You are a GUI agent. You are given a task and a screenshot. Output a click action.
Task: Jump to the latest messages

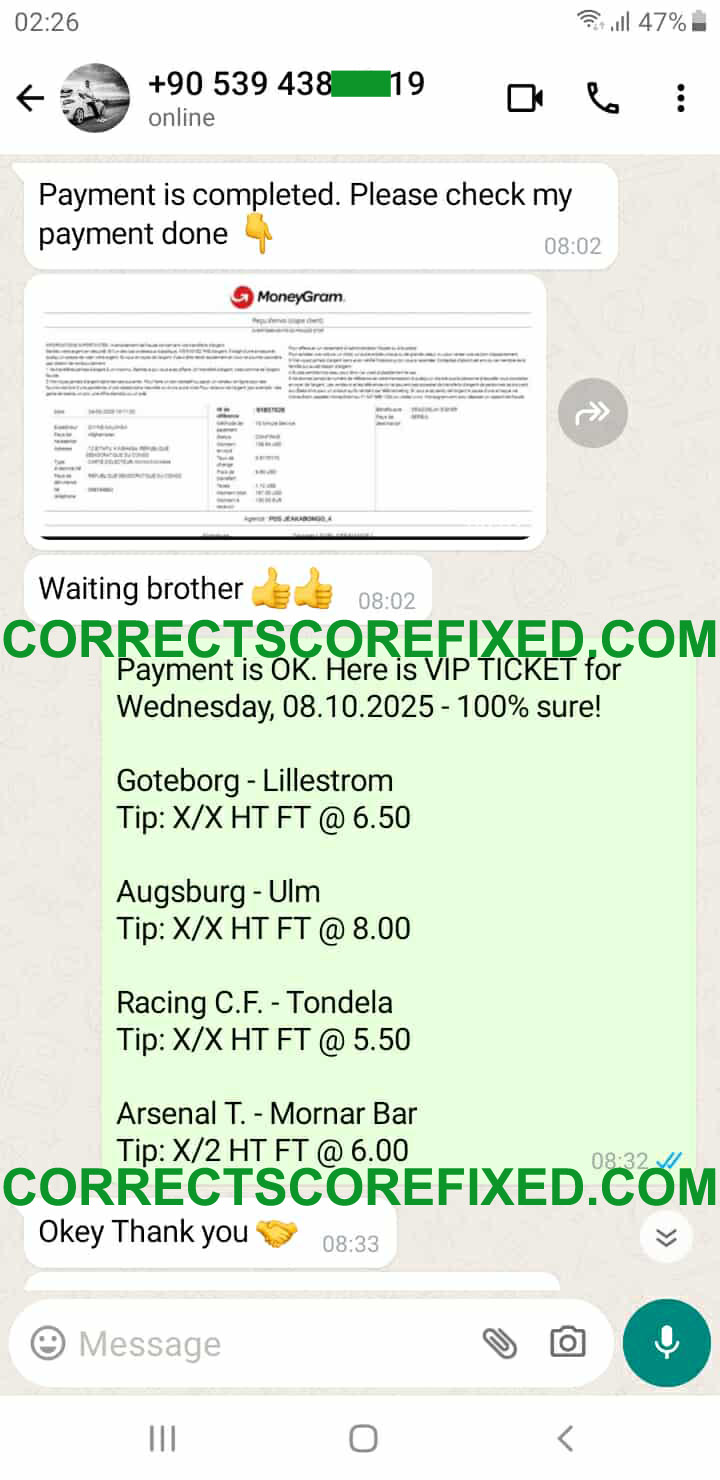coord(666,1237)
